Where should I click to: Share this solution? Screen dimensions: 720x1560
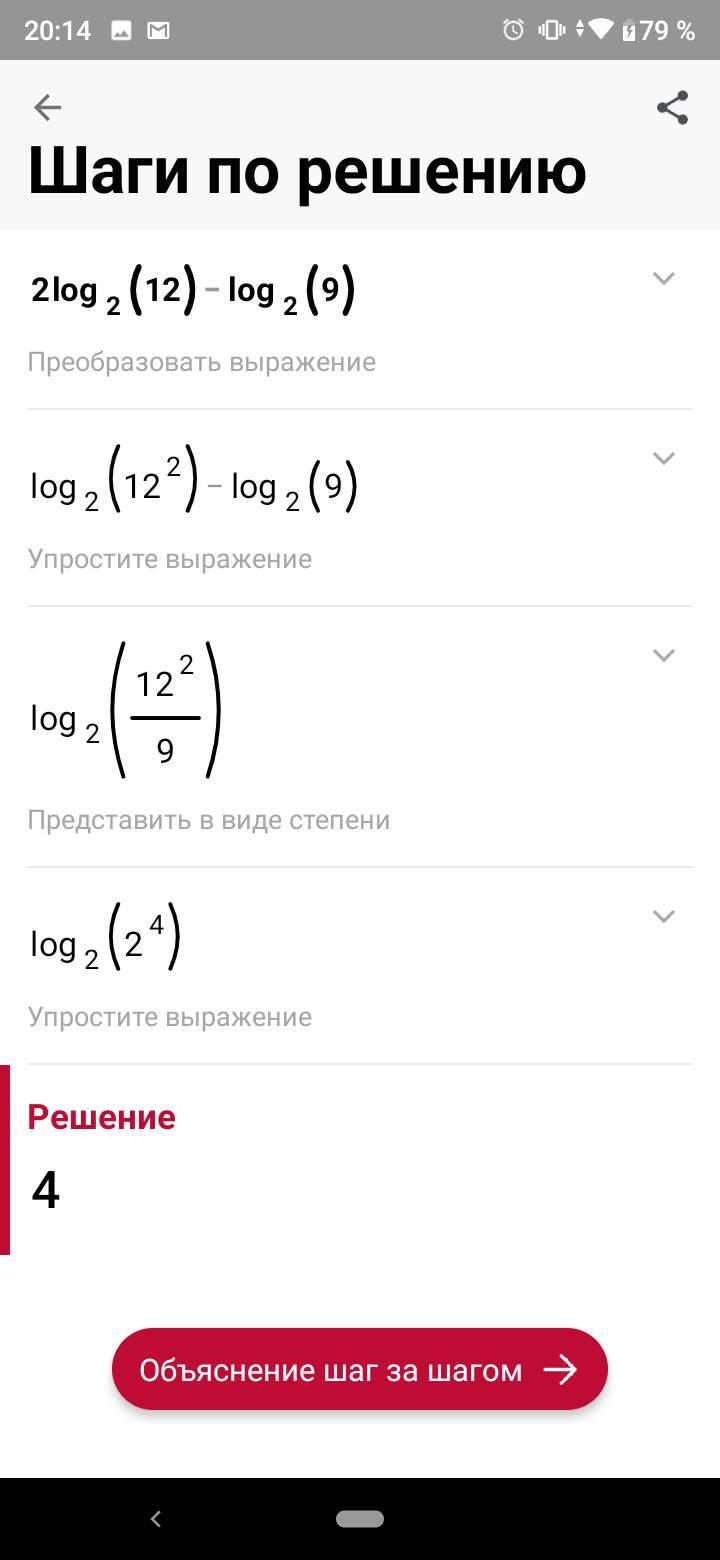672,107
